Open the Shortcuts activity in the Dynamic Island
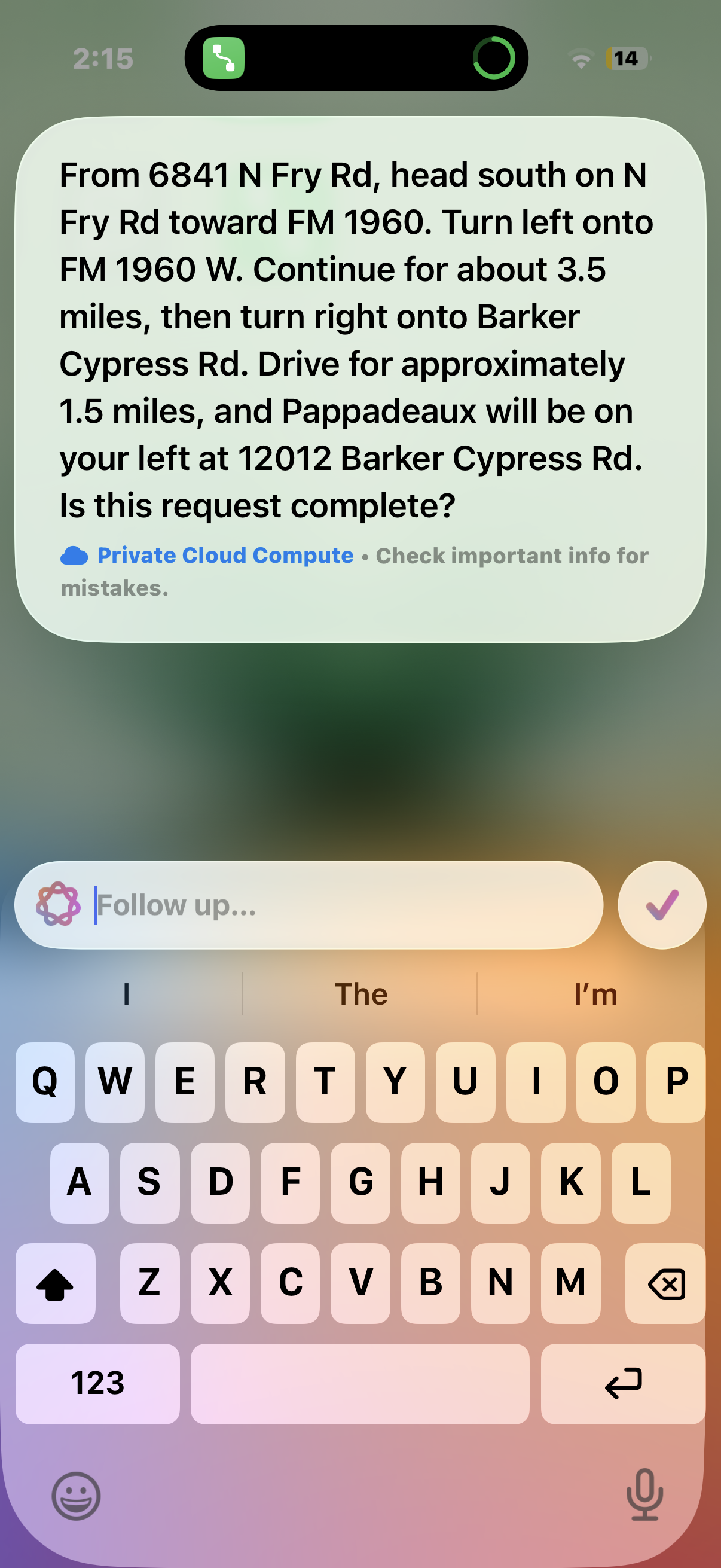 coord(224,59)
